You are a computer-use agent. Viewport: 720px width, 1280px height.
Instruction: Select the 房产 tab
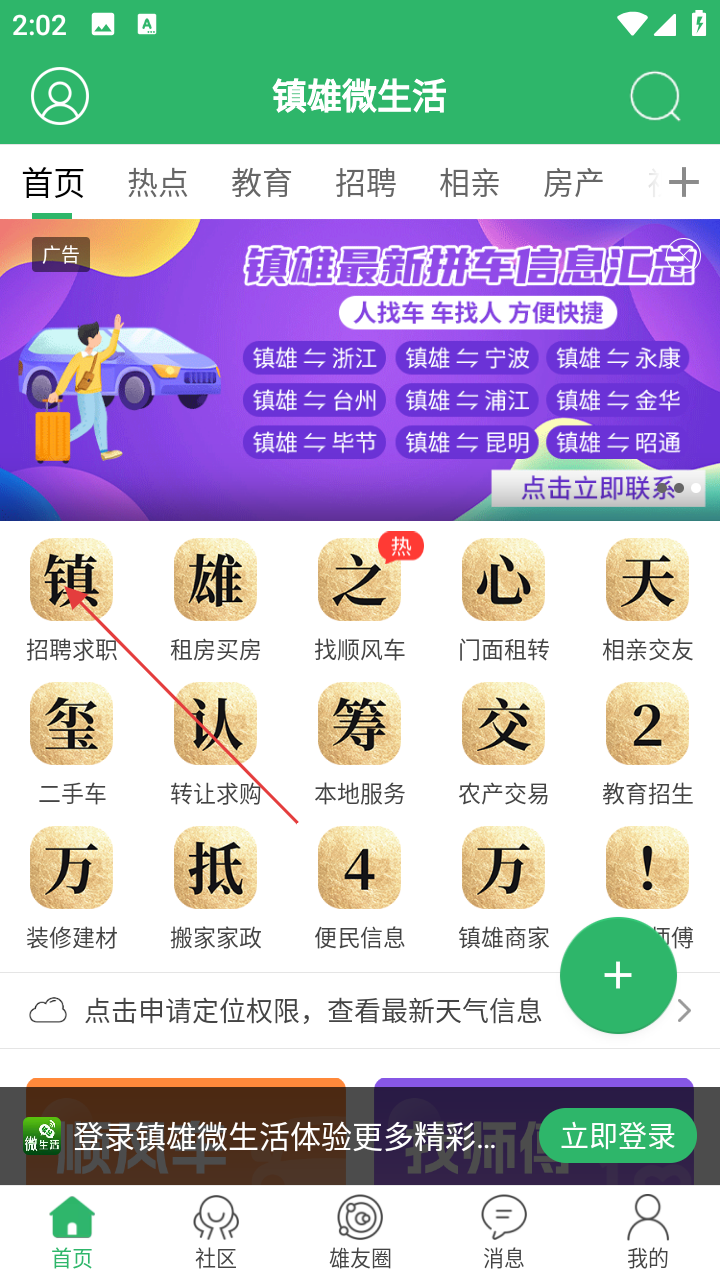pyautogui.click(x=574, y=183)
